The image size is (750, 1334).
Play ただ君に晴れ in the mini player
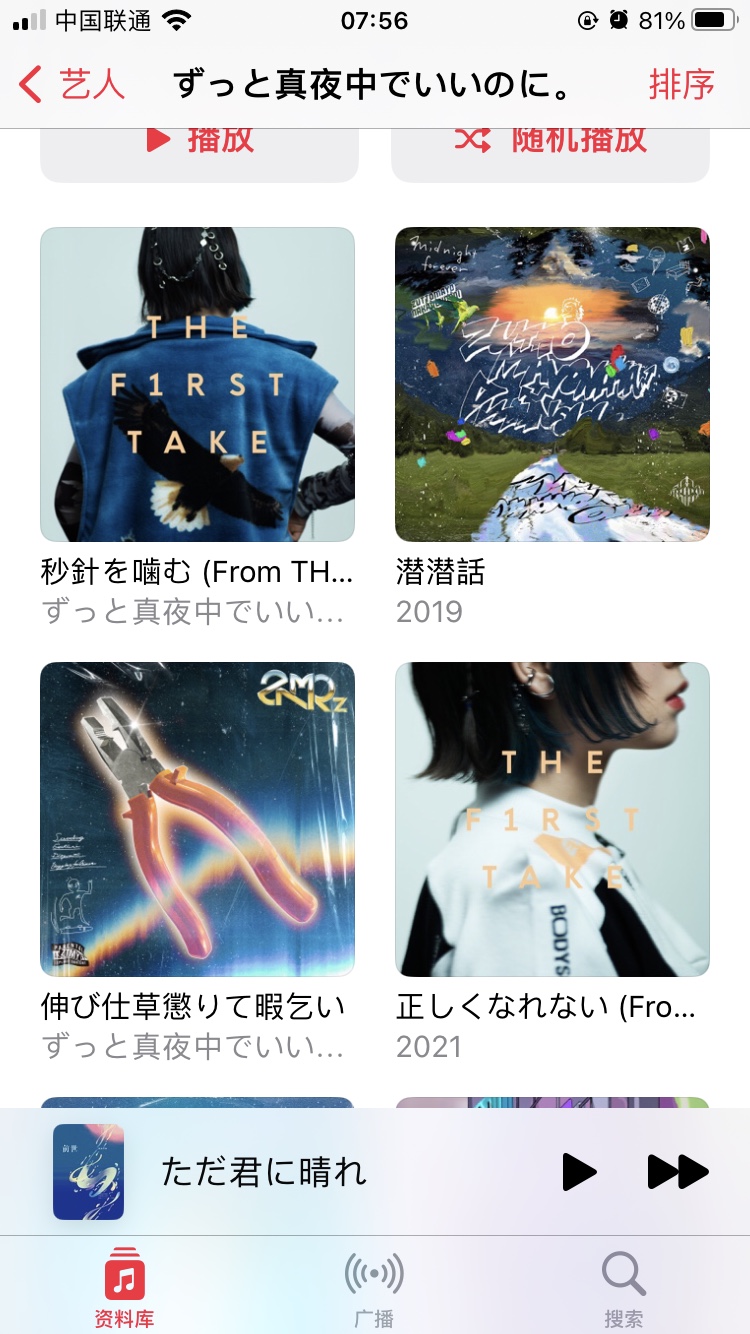pos(579,1172)
